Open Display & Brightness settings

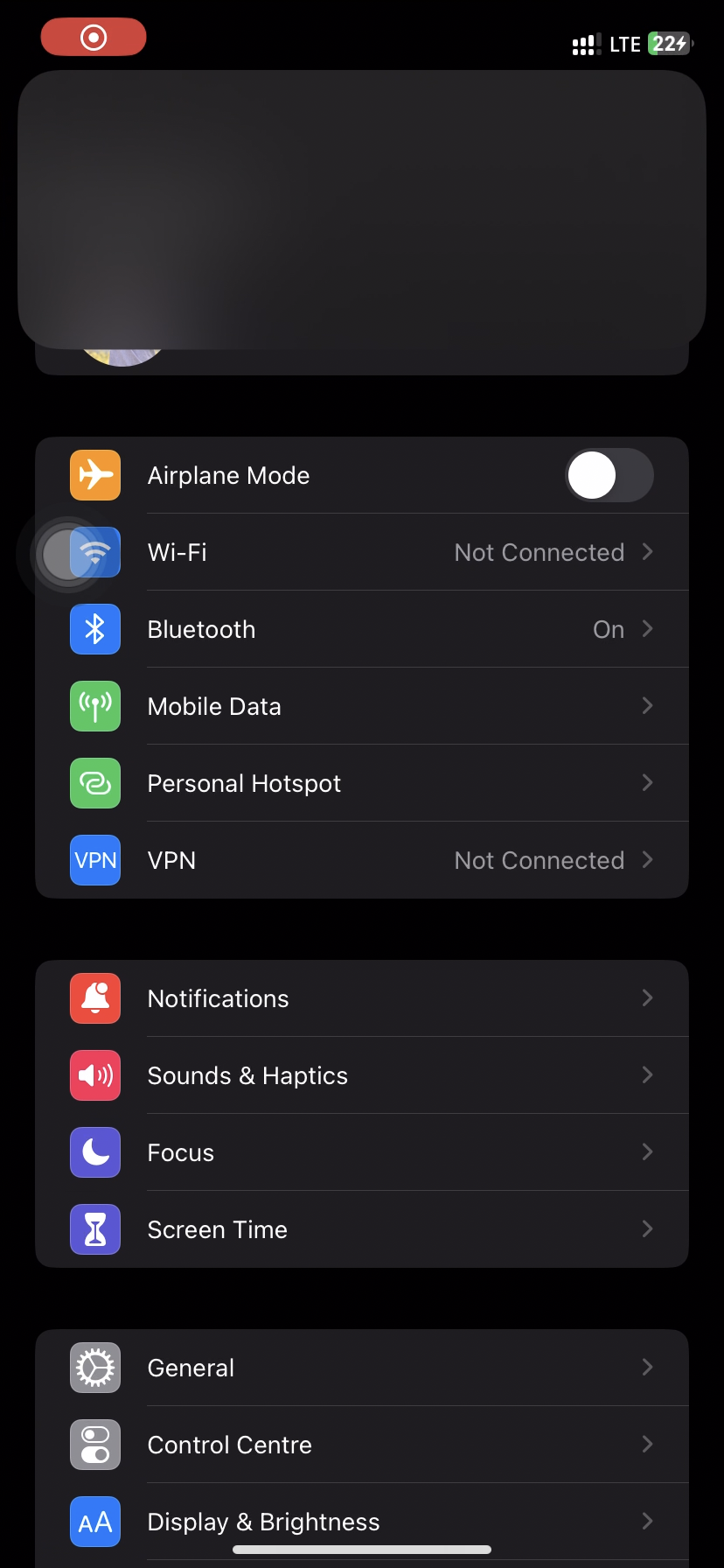point(361,1522)
